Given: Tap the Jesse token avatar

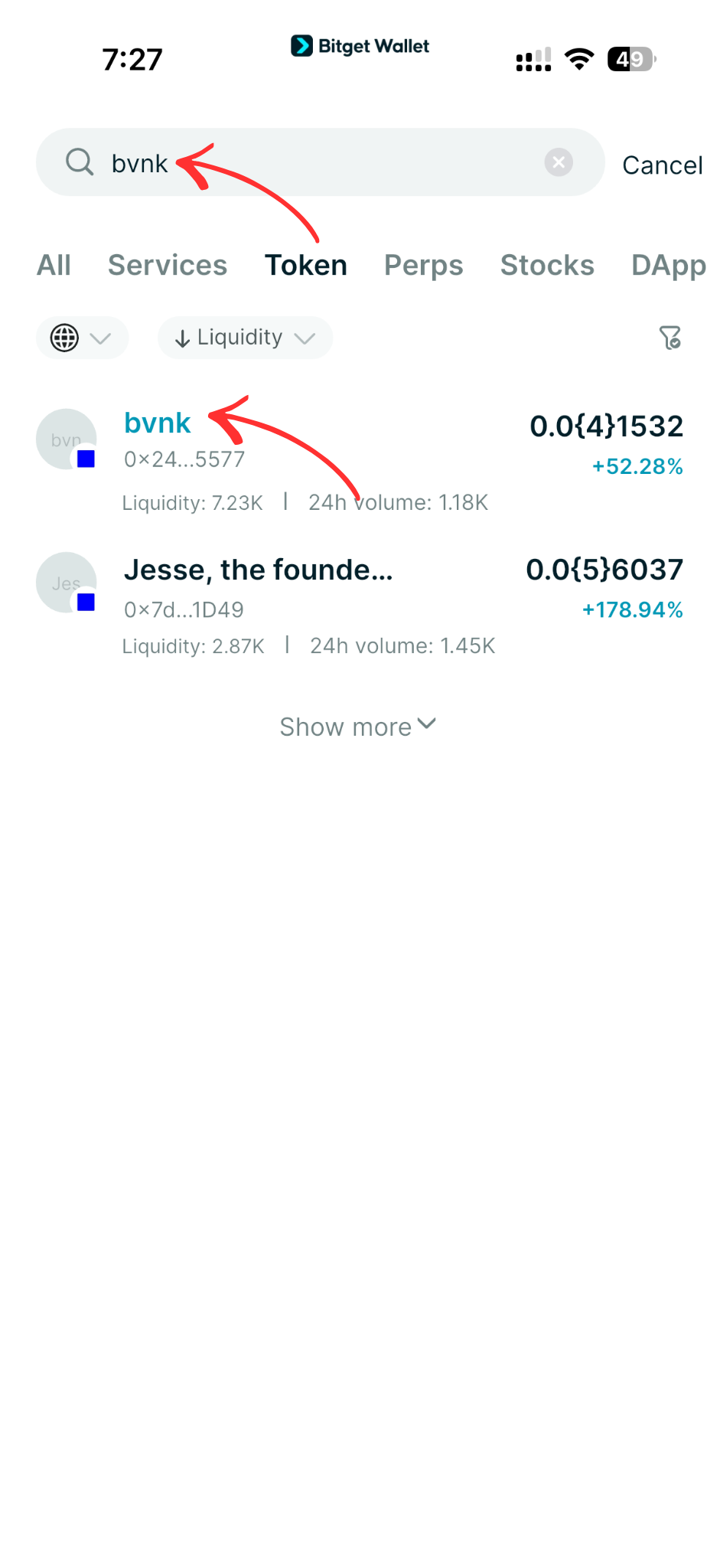Looking at the screenshot, I should click(66, 582).
